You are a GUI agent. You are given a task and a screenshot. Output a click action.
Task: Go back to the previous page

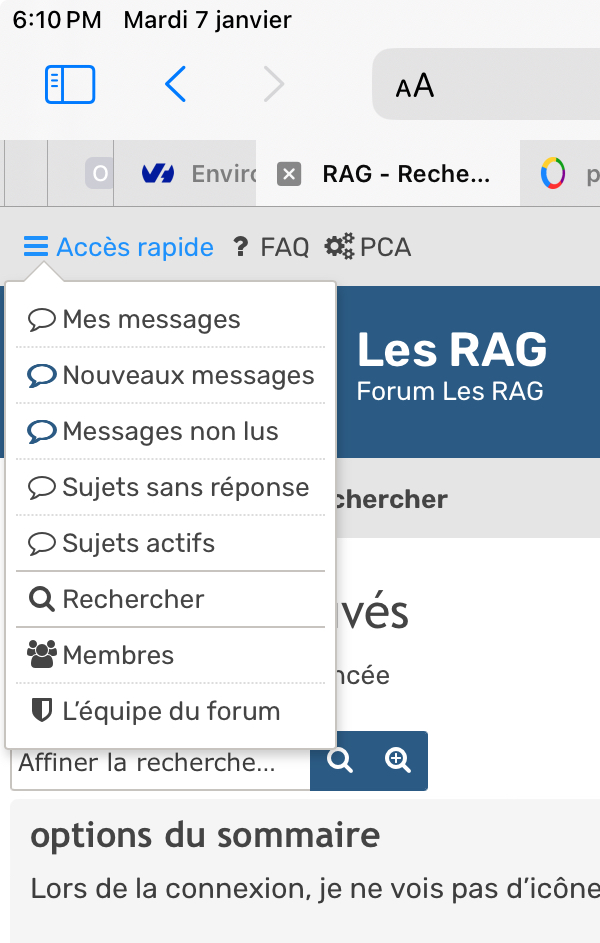(x=175, y=85)
